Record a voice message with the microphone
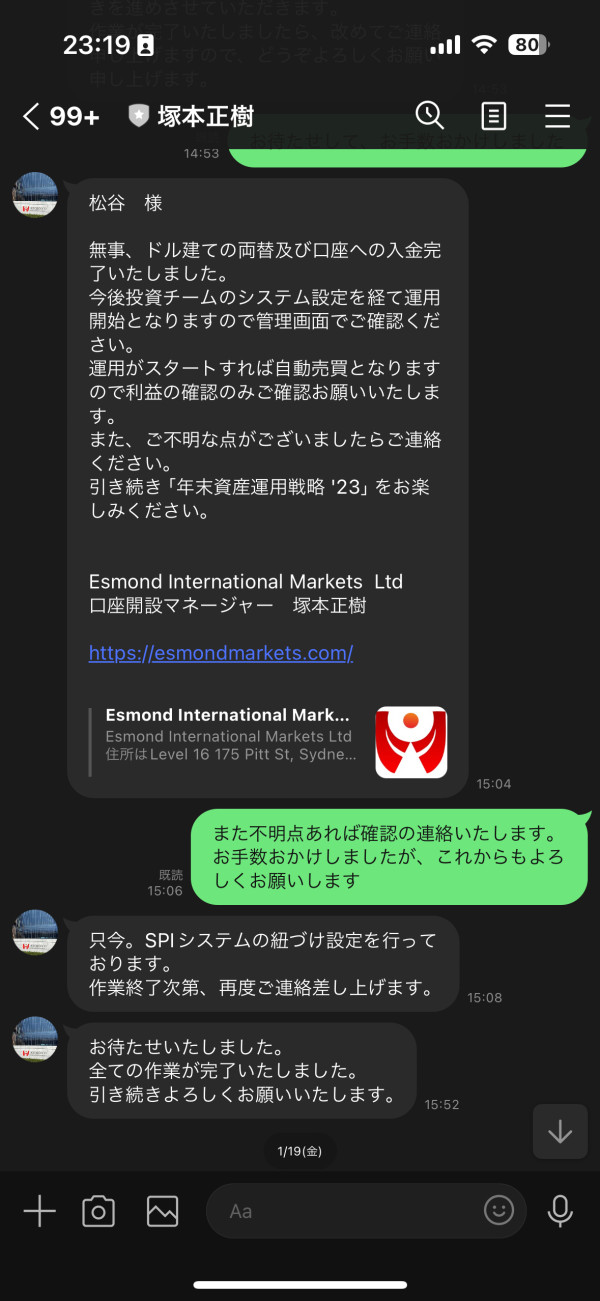The height and width of the screenshot is (1301, 600). (560, 1211)
